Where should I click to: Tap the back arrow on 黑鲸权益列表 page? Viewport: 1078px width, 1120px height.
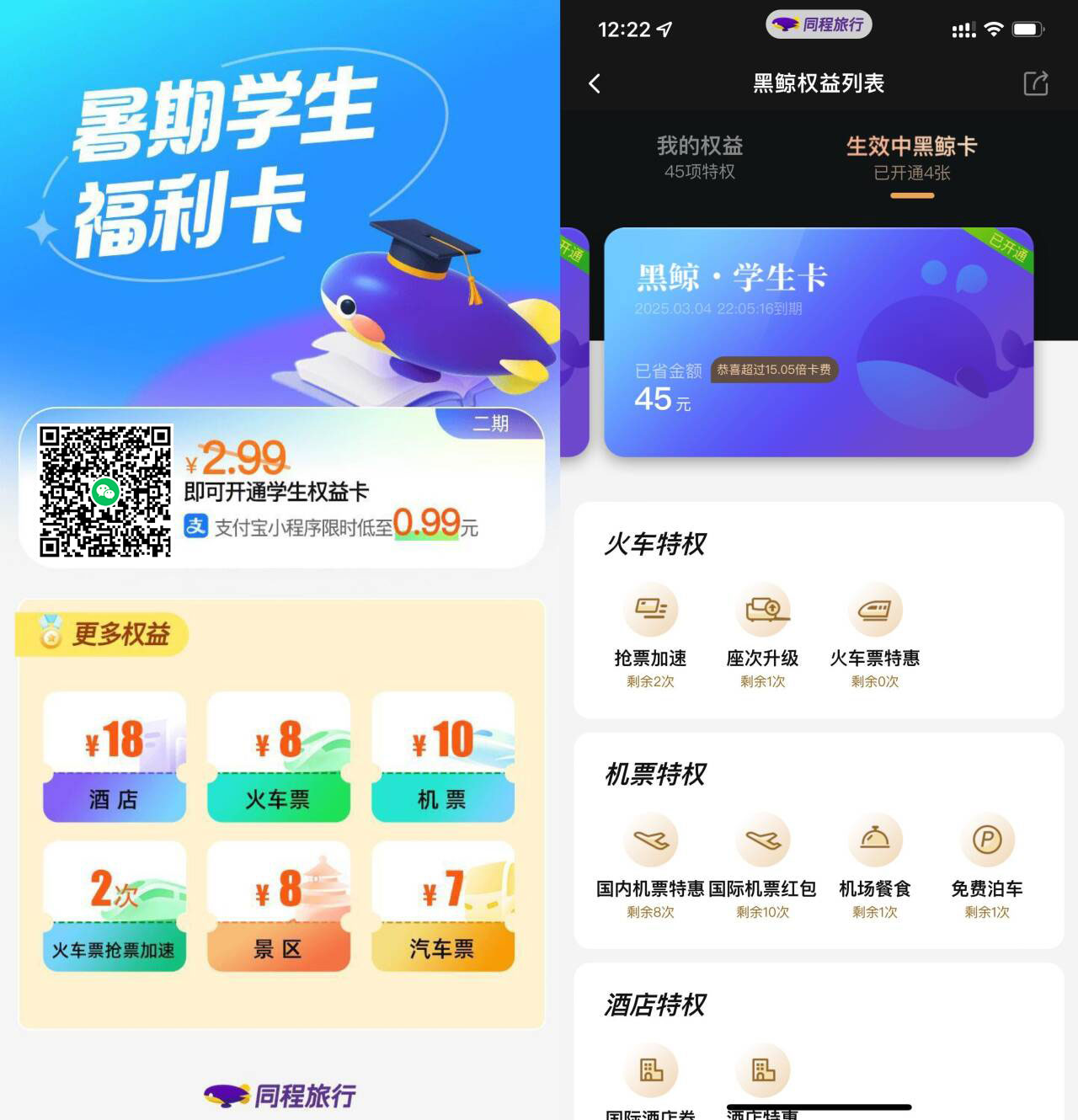[595, 84]
